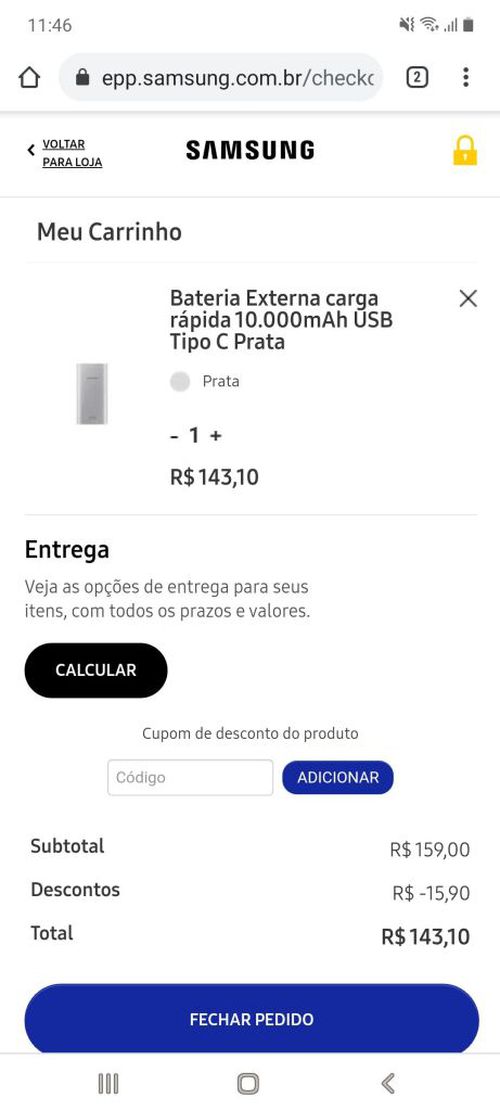Viewport: 500px width, 1111px height.
Task: Select the Prata color swatch
Action: (181, 382)
